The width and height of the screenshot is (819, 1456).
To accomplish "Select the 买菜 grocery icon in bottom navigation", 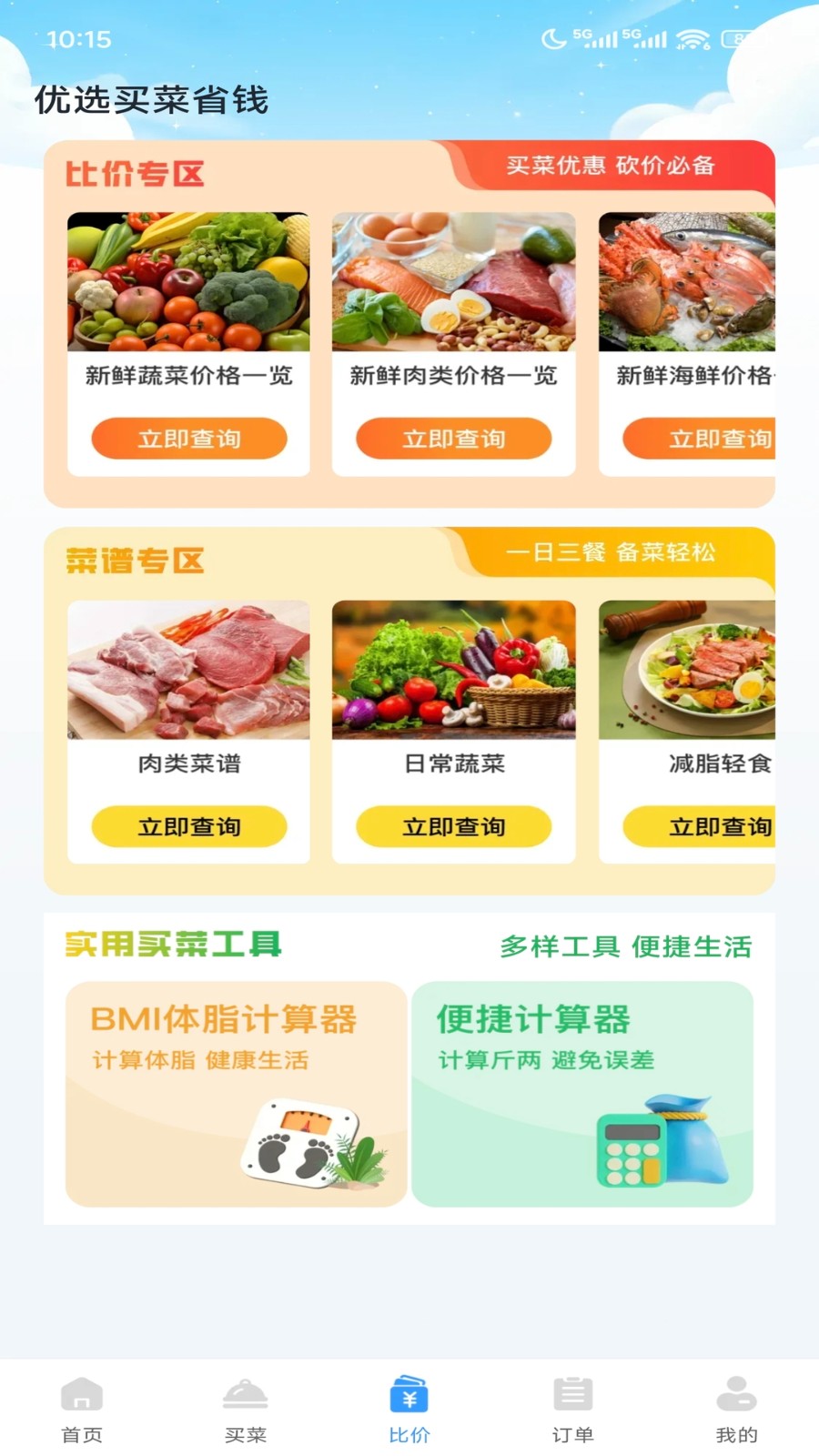I will coord(245,1394).
